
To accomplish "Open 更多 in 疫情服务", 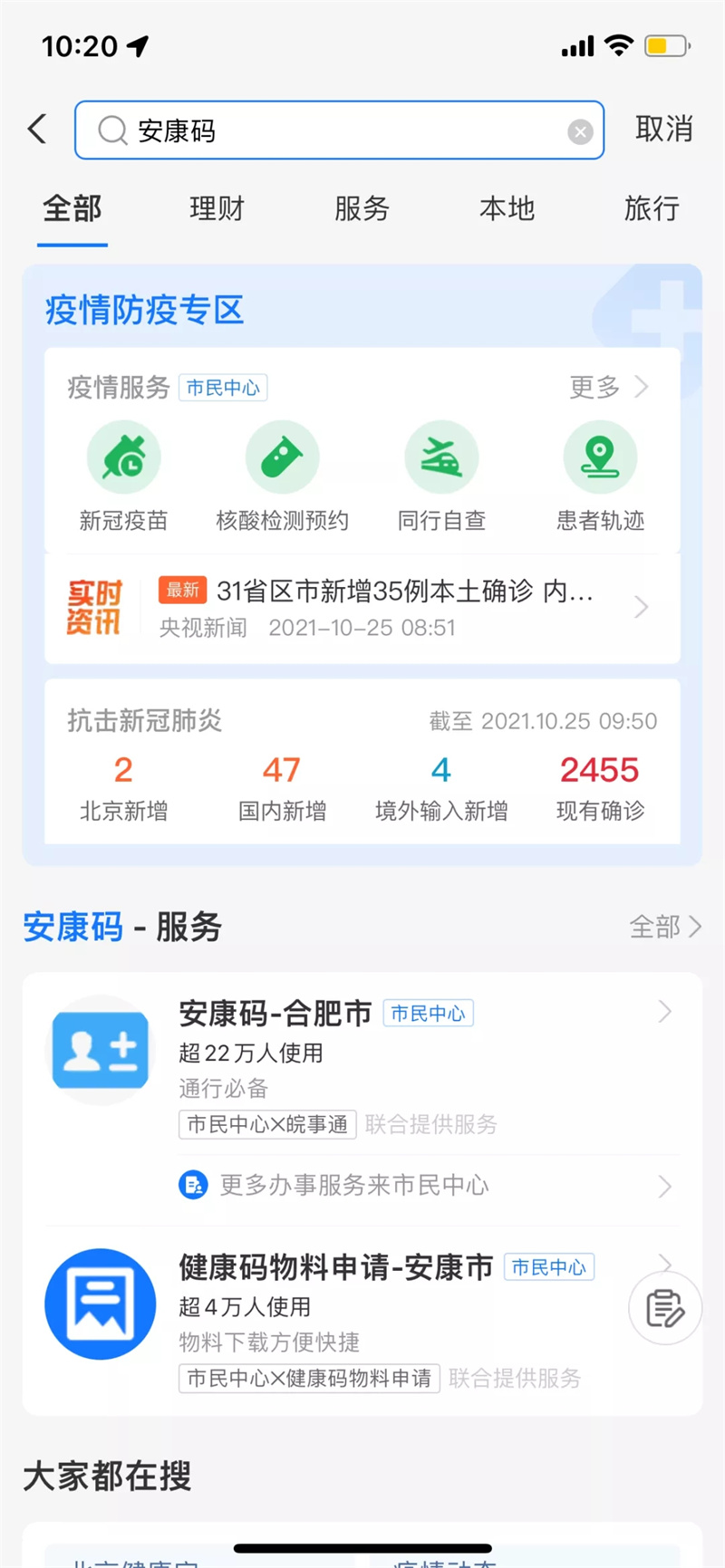I will pos(608,388).
